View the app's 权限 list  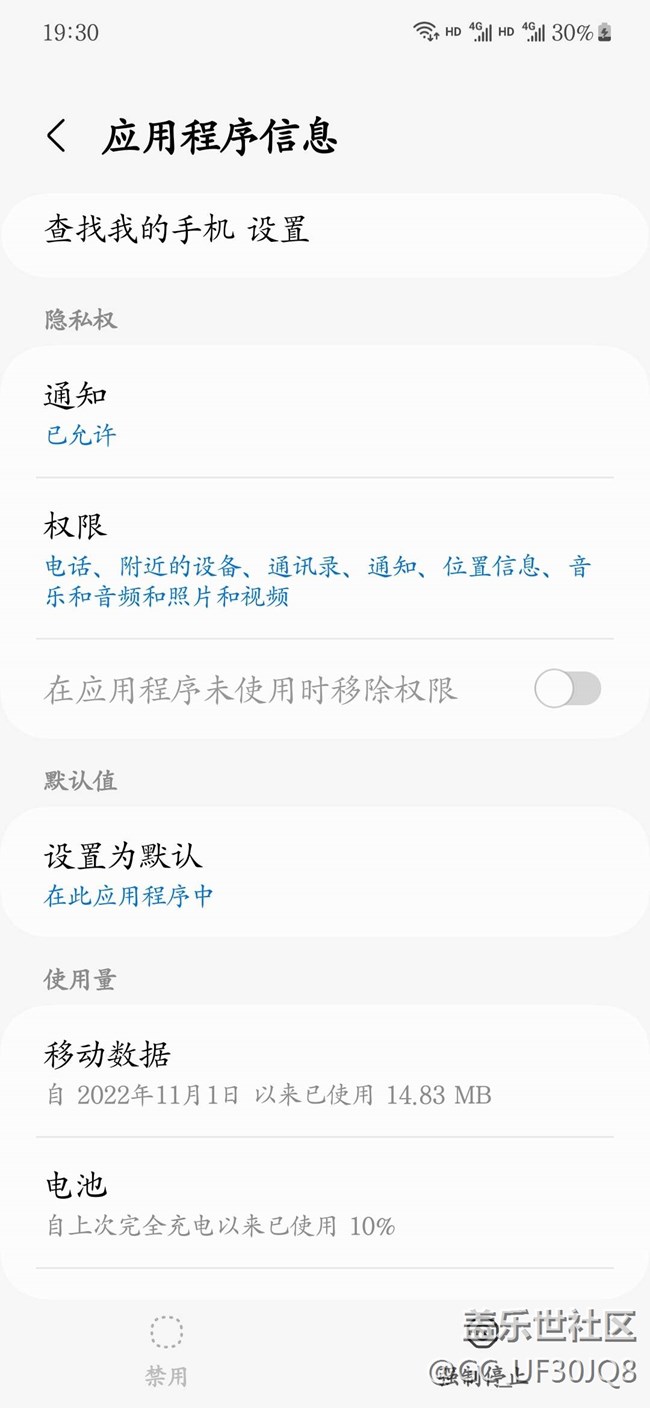pos(324,558)
